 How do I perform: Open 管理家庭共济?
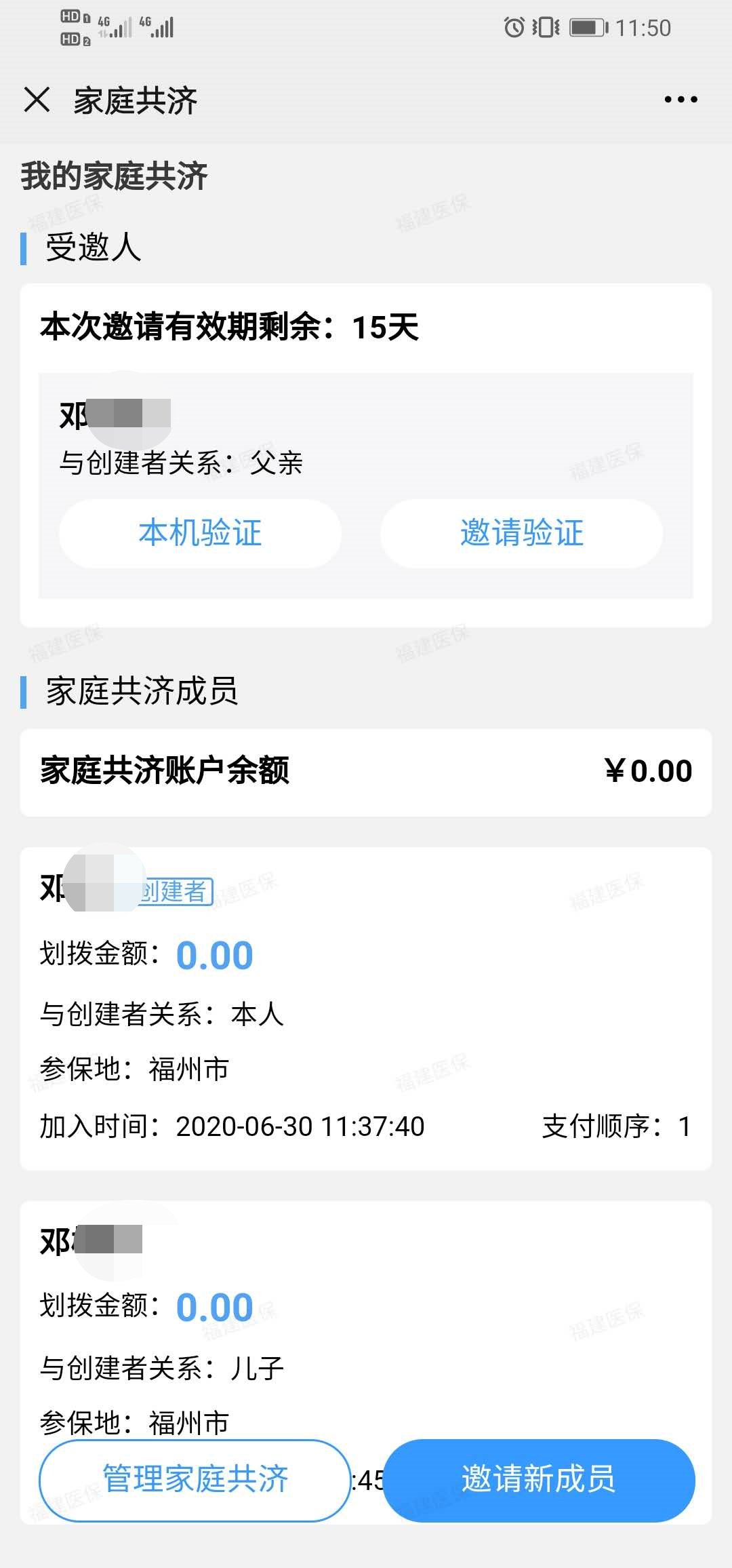[195, 1479]
